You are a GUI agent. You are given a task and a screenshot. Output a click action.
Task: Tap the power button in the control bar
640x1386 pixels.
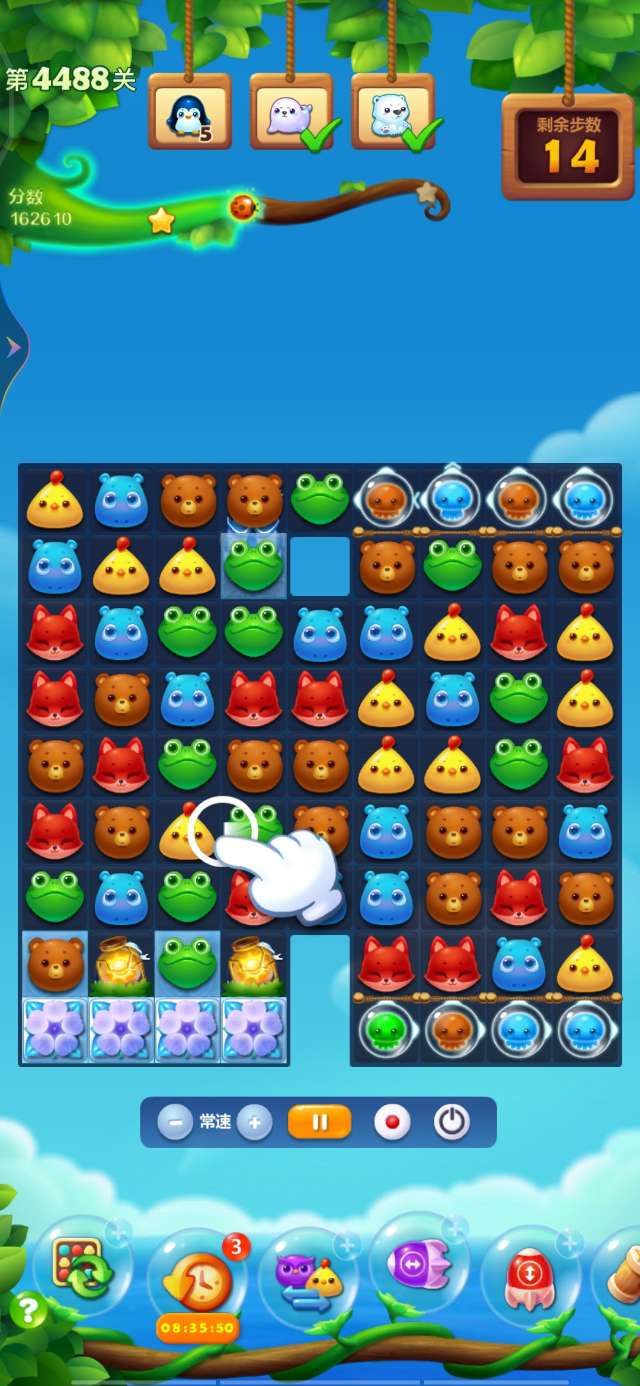(x=451, y=1122)
